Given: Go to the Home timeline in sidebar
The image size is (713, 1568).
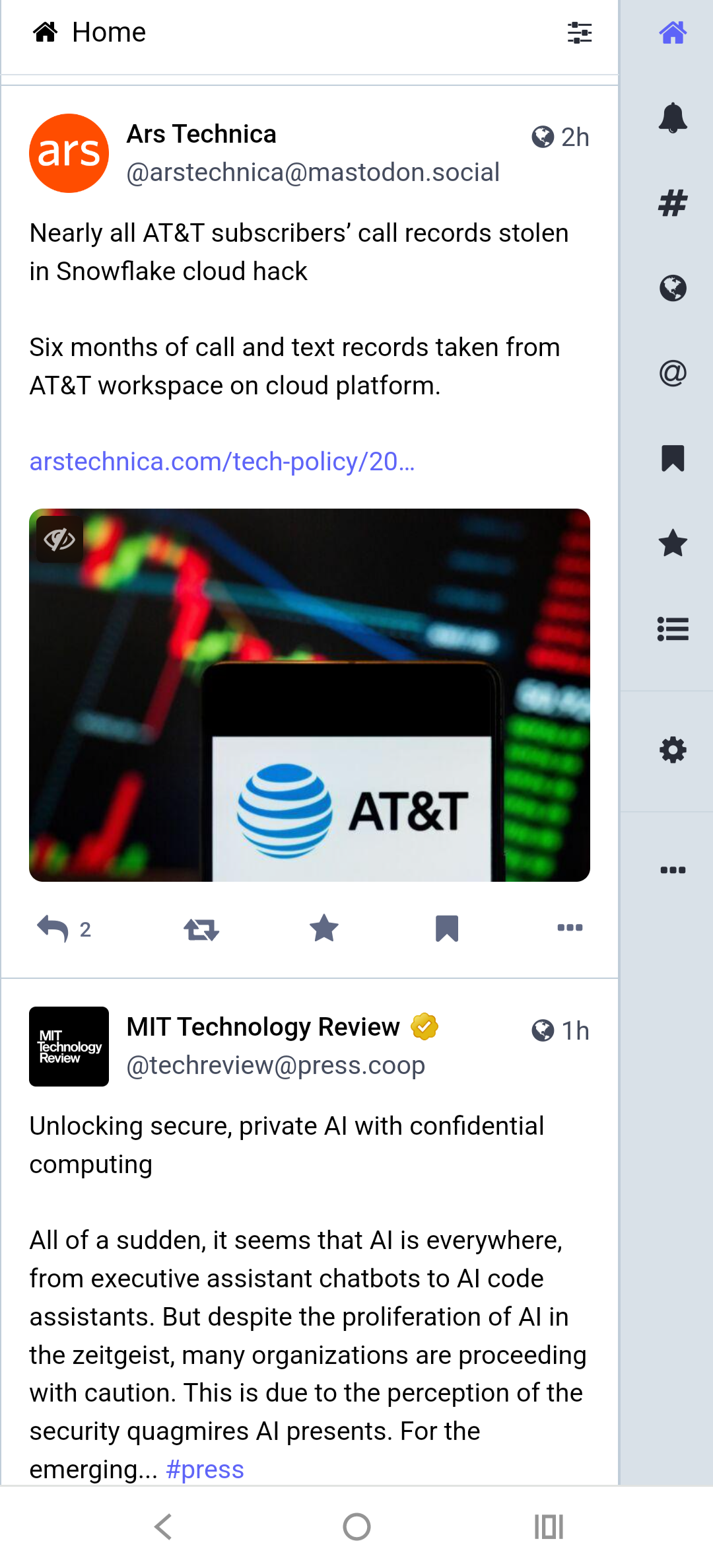Looking at the screenshot, I should click(x=673, y=32).
